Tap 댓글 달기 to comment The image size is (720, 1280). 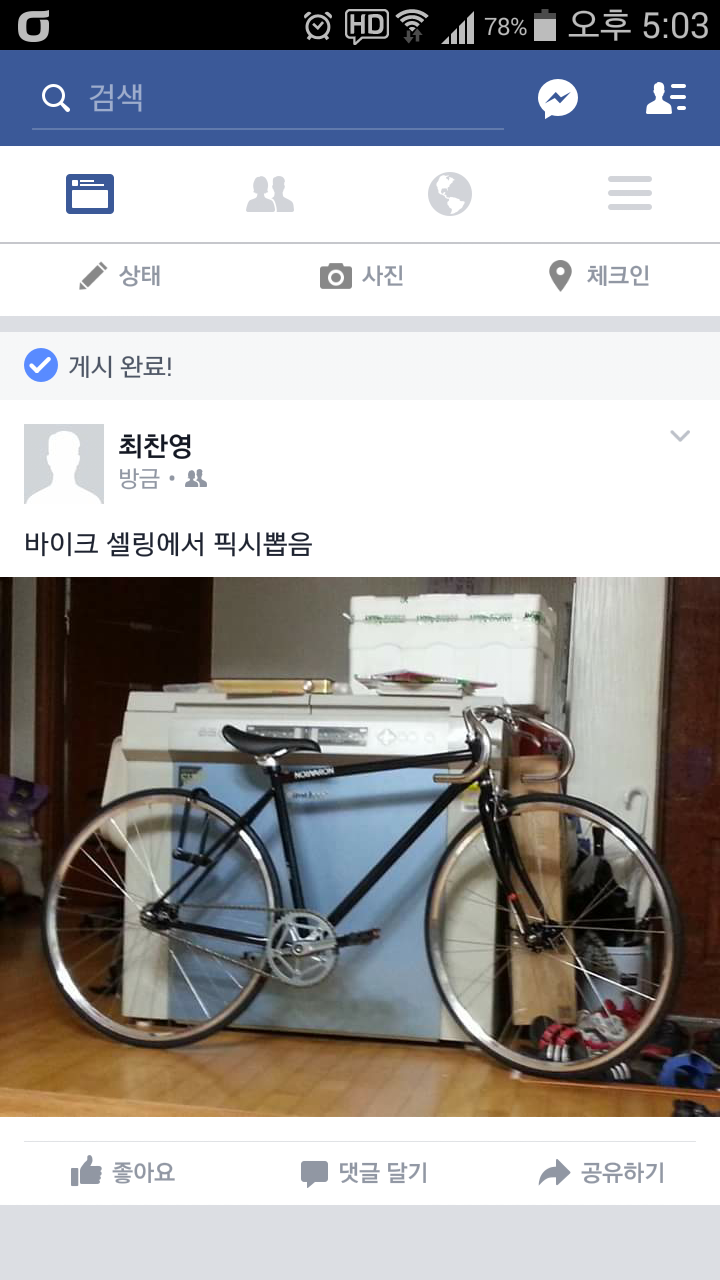pos(364,1172)
